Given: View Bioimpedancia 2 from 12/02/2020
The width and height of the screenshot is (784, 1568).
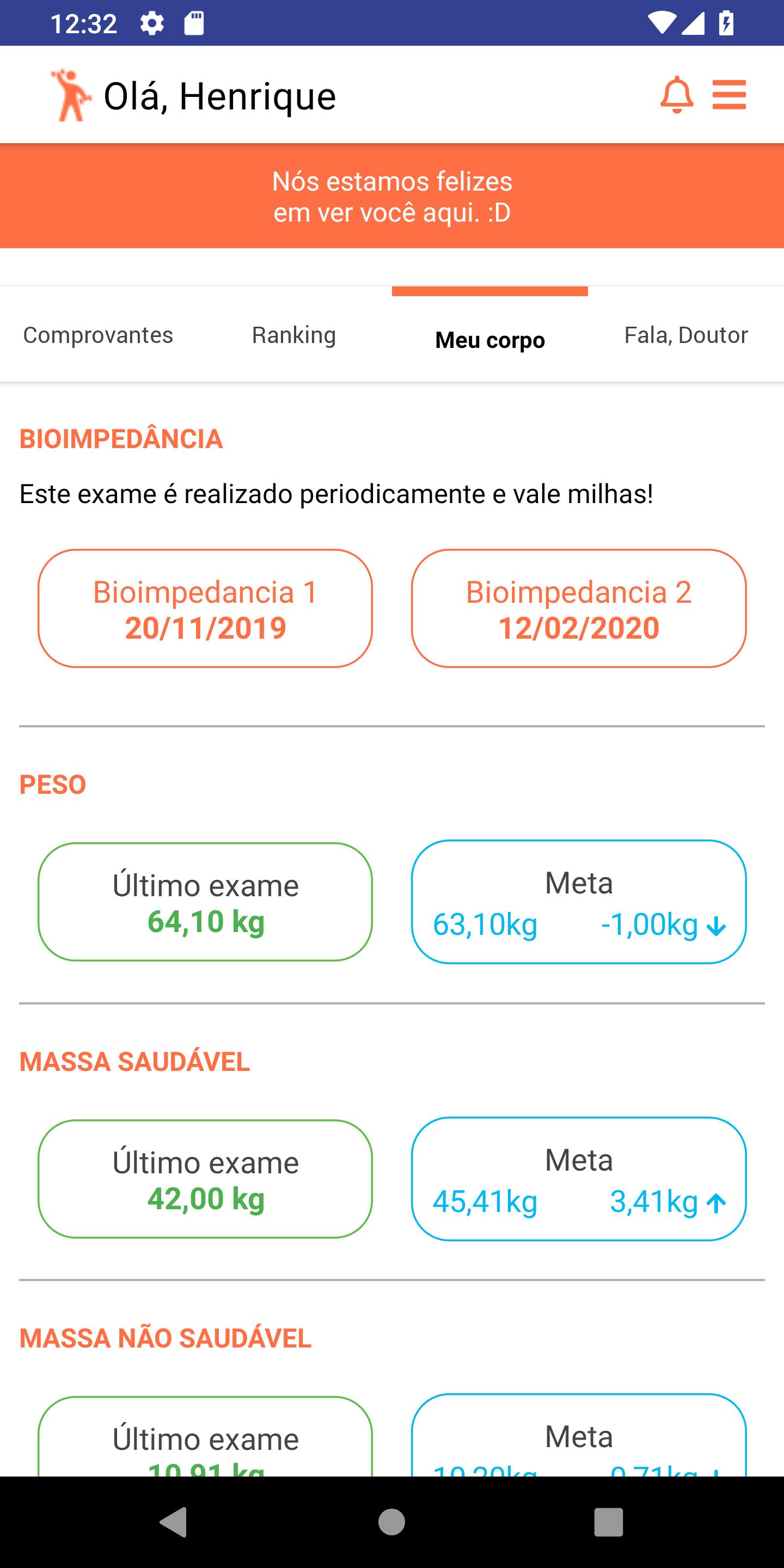Looking at the screenshot, I should (x=579, y=609).
